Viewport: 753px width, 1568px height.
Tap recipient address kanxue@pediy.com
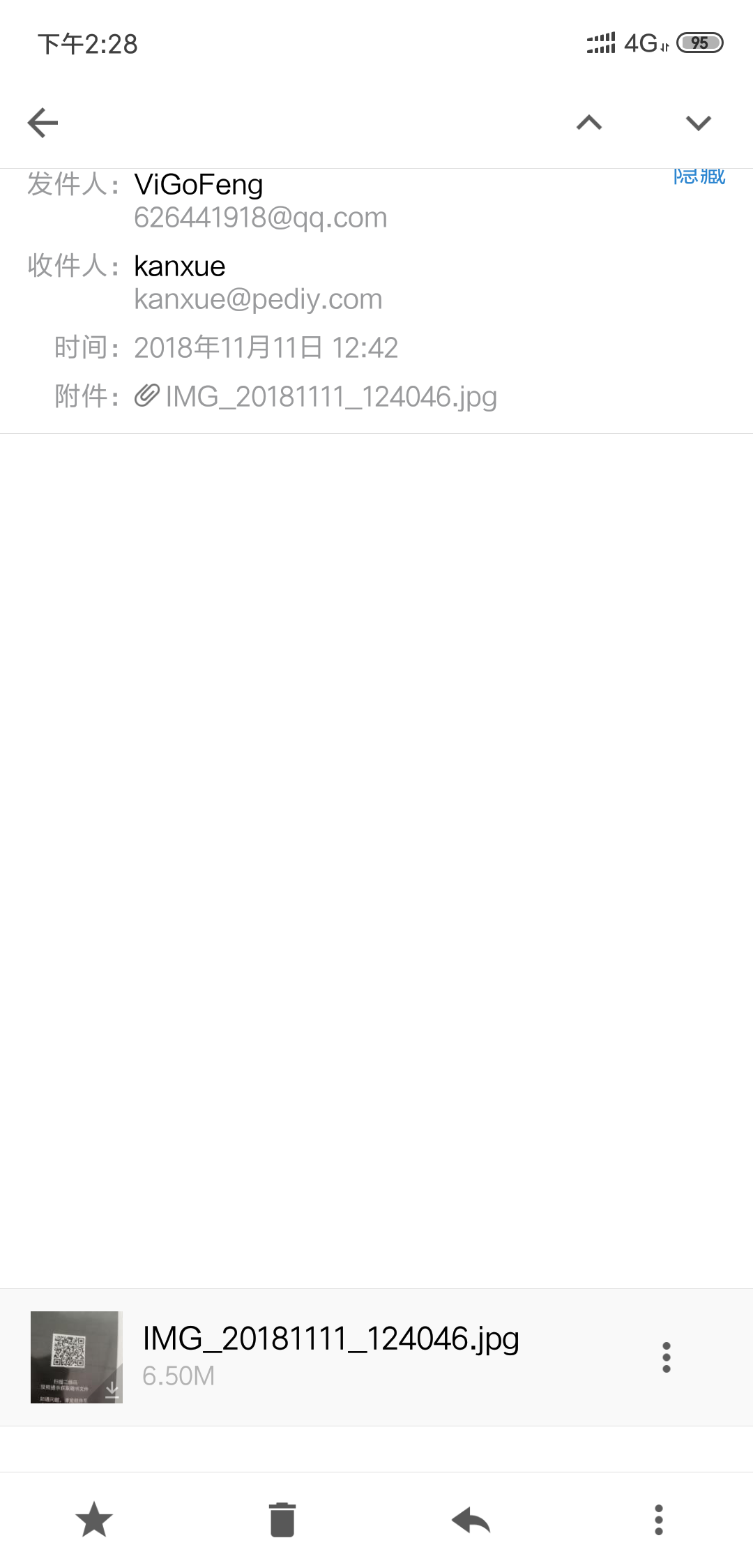pyautogui.click(x=258, y=299)
